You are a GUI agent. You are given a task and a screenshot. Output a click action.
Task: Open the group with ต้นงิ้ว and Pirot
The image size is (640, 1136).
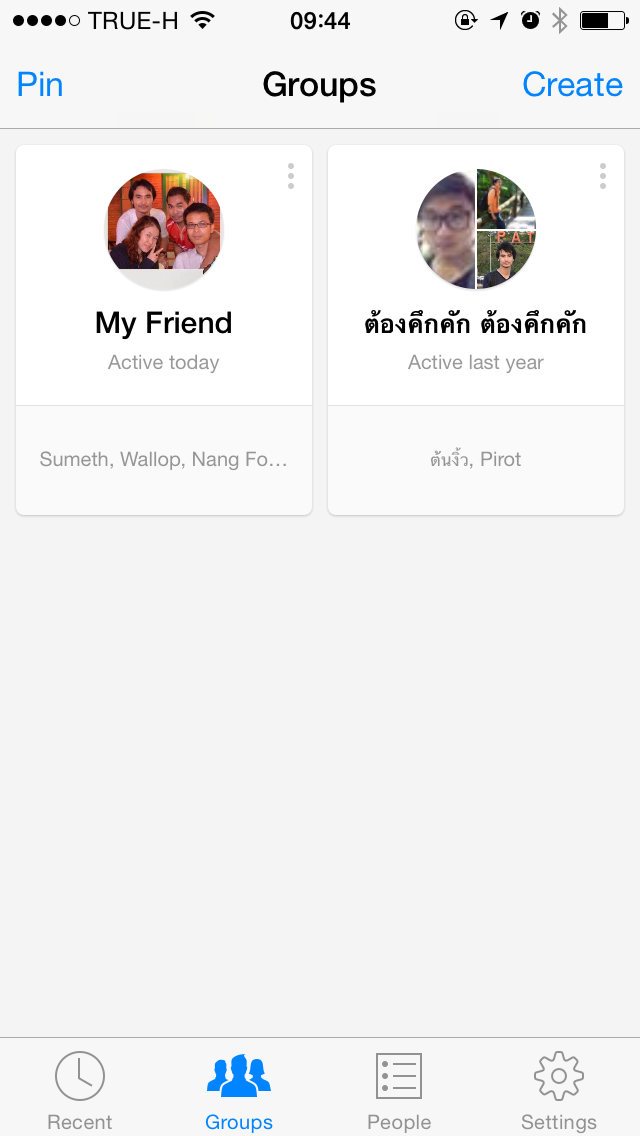[x=475, y=330]
